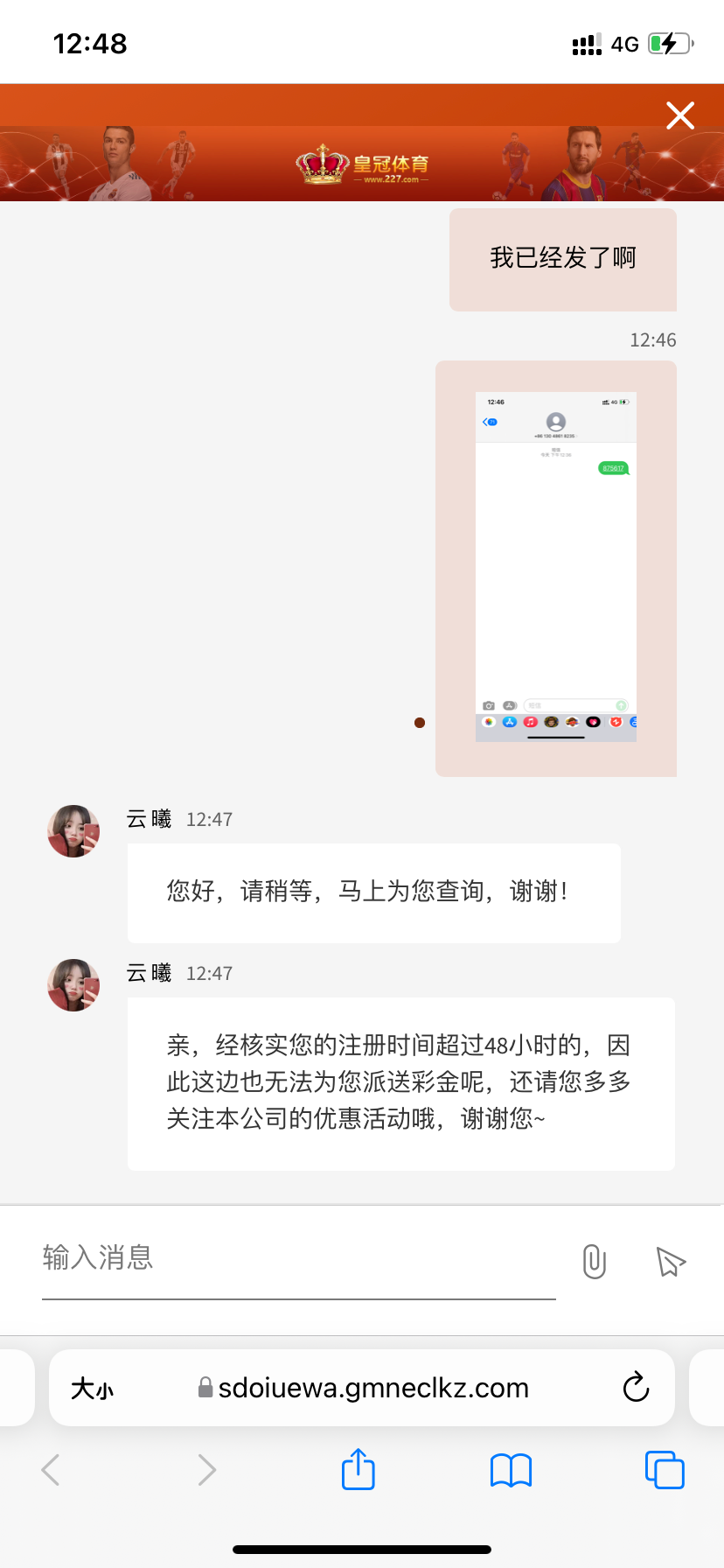This screenshot has width=724, height=1568.
Task: Show all open Safari tabs
Action: tap(664, 1470)
